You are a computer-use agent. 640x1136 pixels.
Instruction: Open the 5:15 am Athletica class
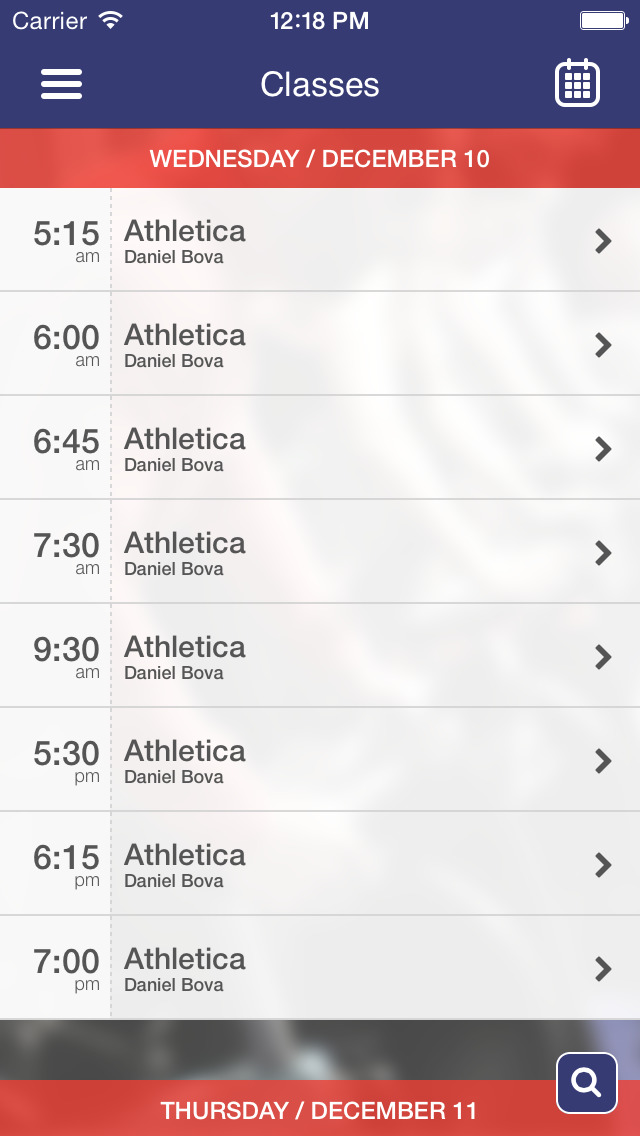[320, 240]
